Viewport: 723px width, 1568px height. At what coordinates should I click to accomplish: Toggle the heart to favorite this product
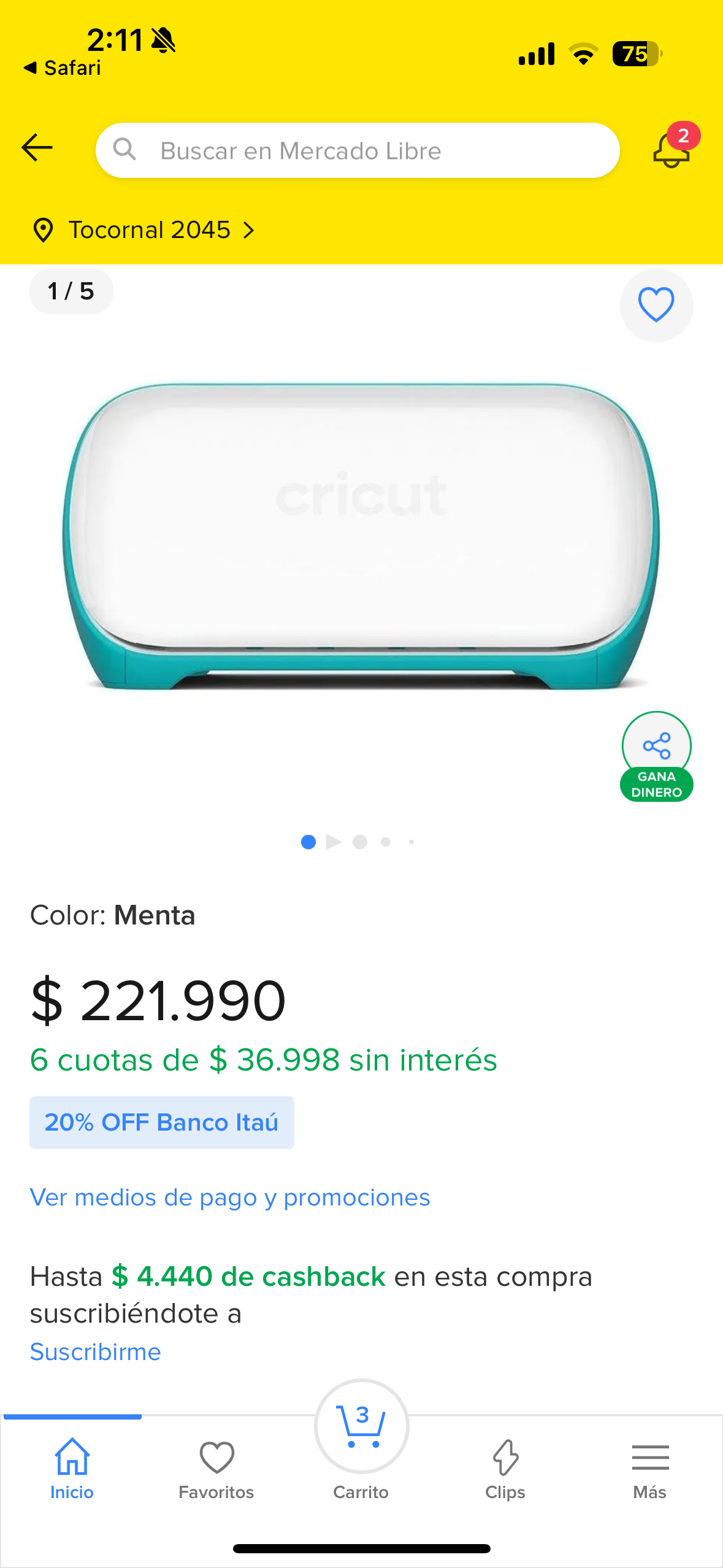coord(656,306)
